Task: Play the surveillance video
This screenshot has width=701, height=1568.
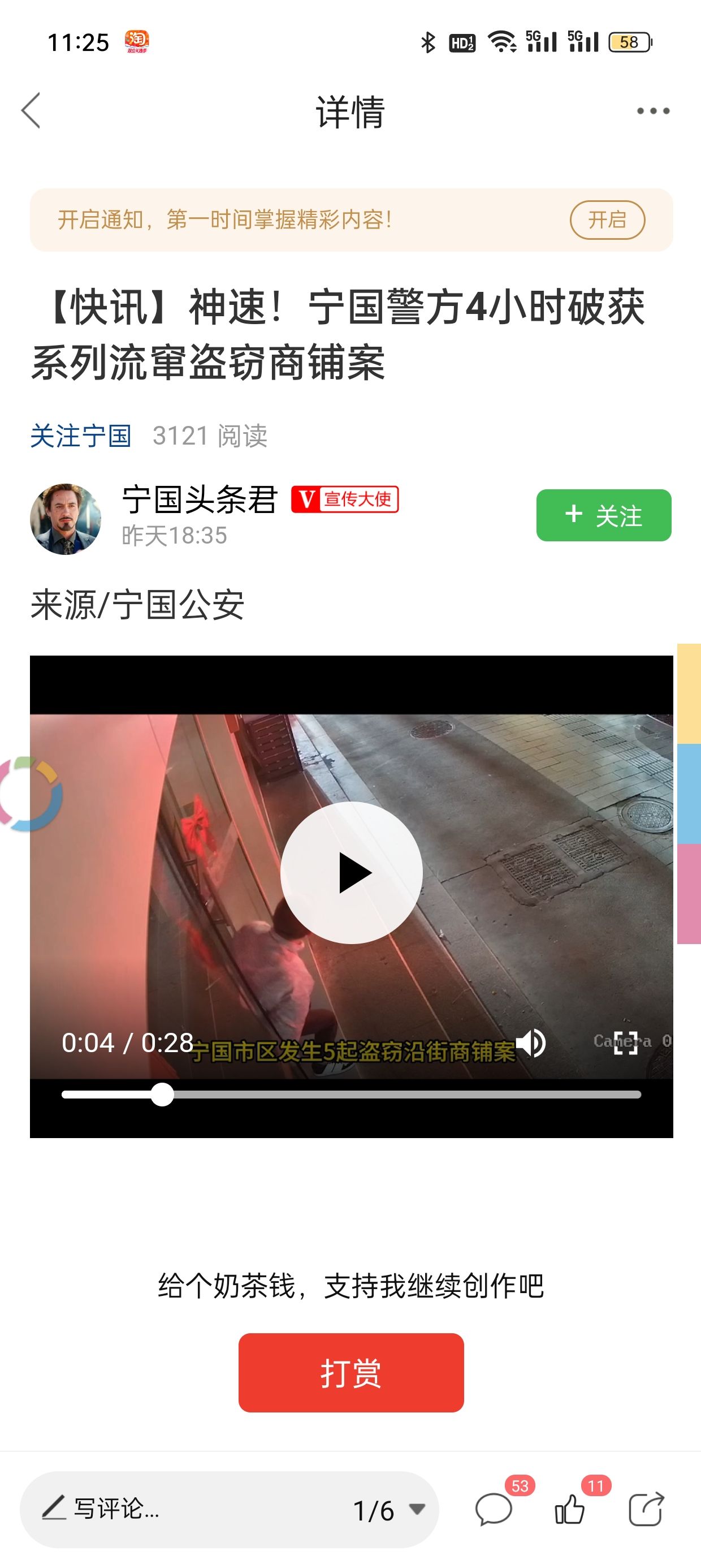Action: (351, 872)
